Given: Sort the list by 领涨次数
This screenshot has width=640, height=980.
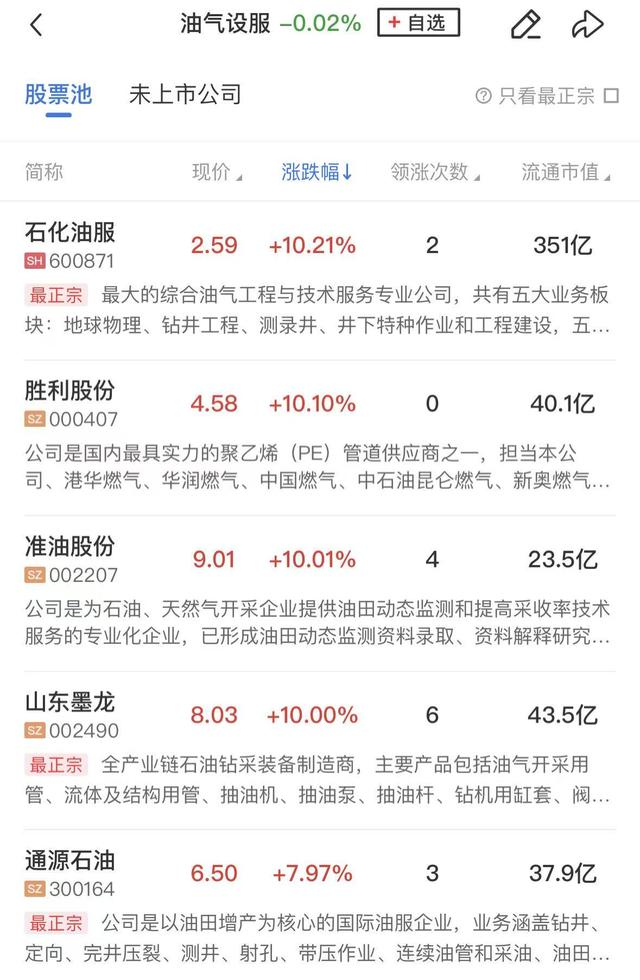Looking at the screenshot, I should pyautogui.click(x=434, y=172).
